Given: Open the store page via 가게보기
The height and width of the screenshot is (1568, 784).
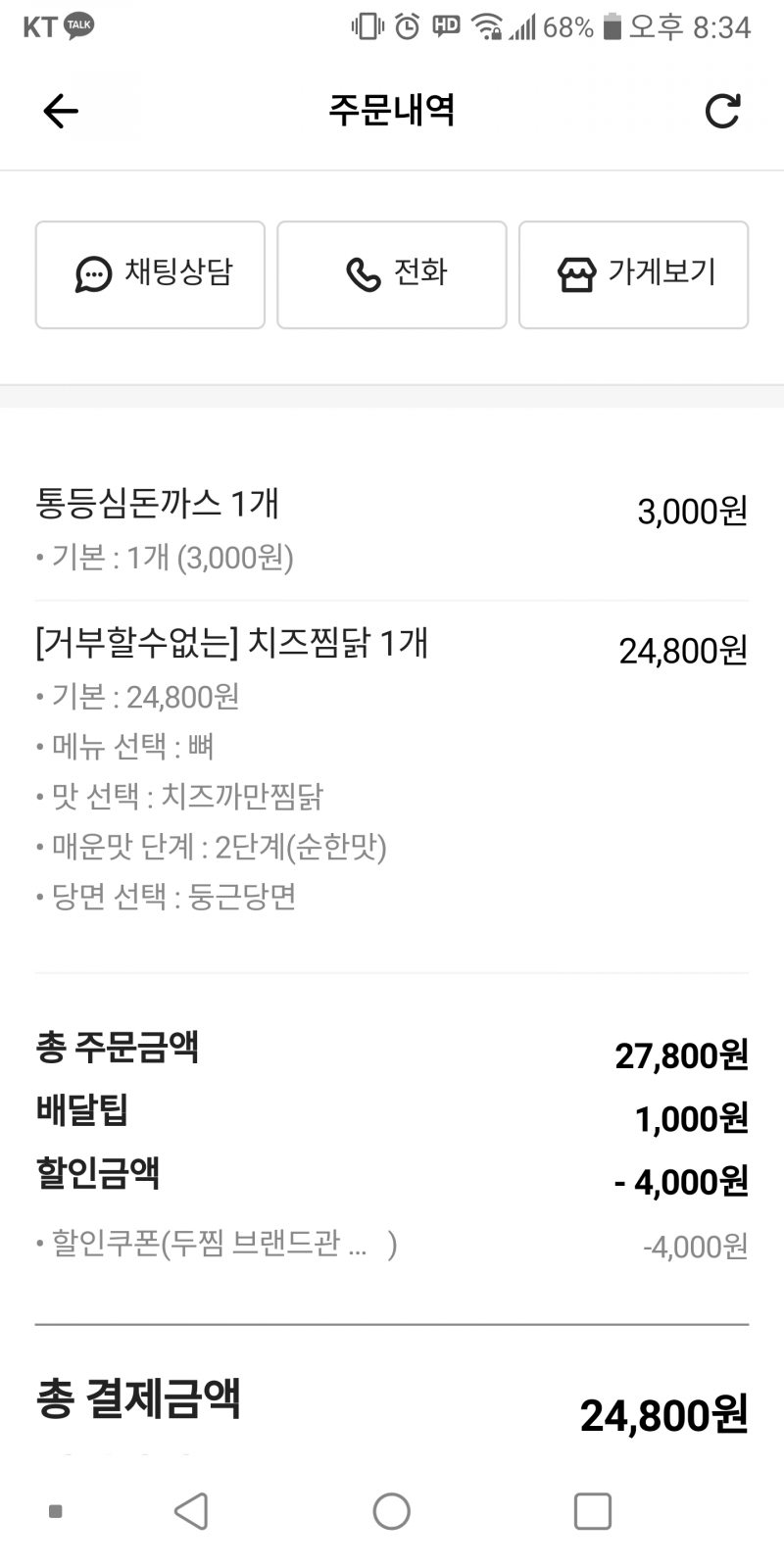Looking at the screenshot, I should pyautogui.click(x=633, y=274).
